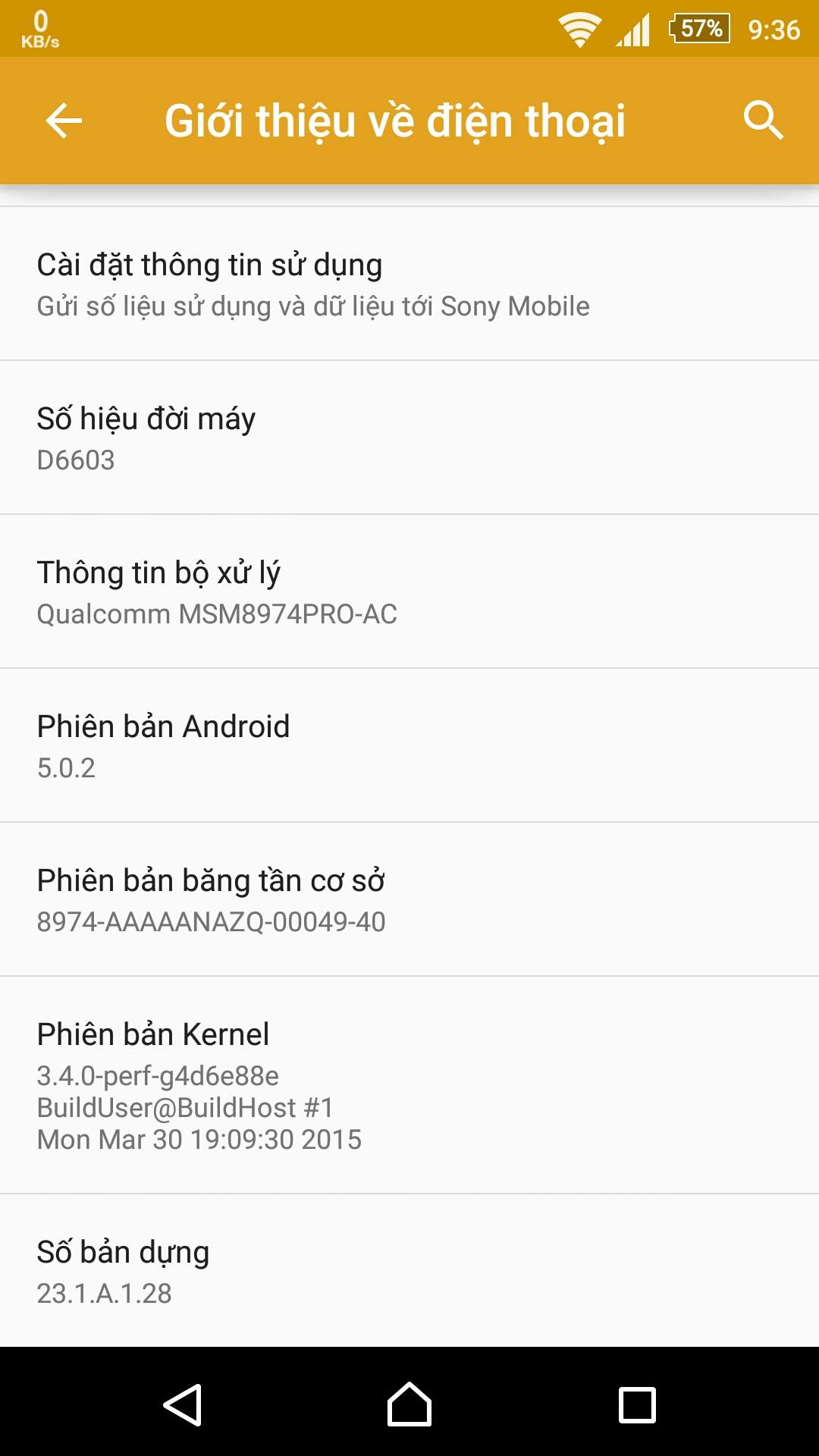Select the Thông tin bộ xử lý row
The height and width of the screenshot is (1456, 819).
point(409,592)
